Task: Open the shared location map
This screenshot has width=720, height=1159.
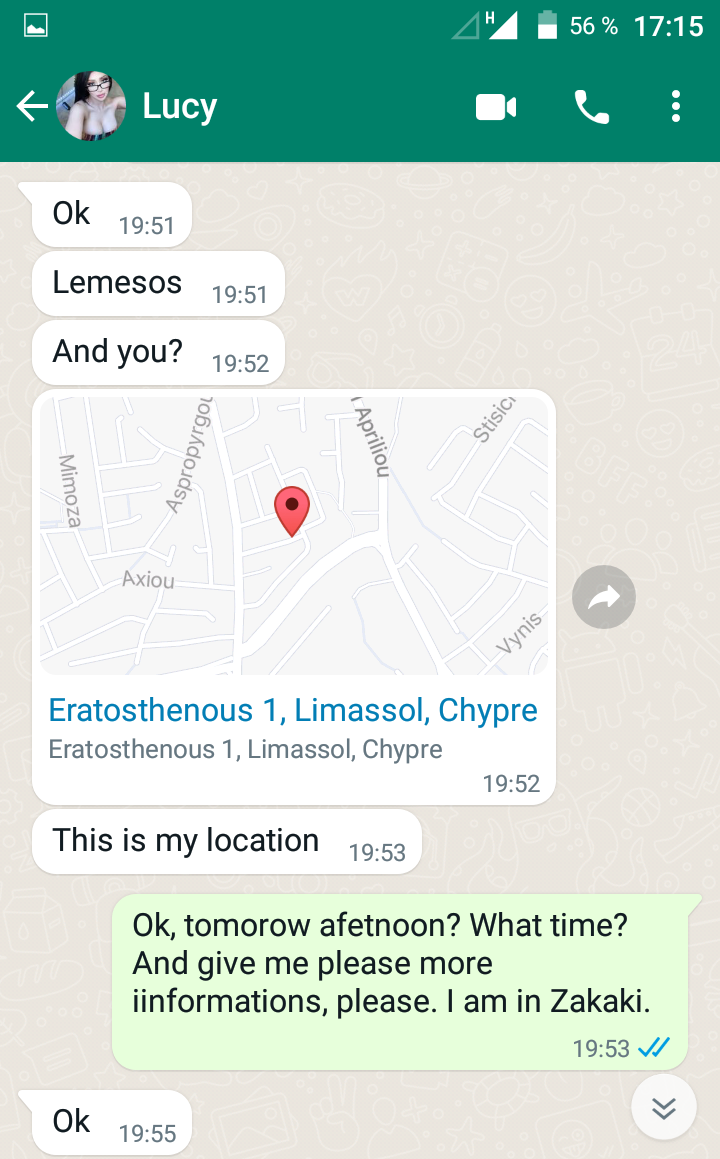Action: [293, 535]
